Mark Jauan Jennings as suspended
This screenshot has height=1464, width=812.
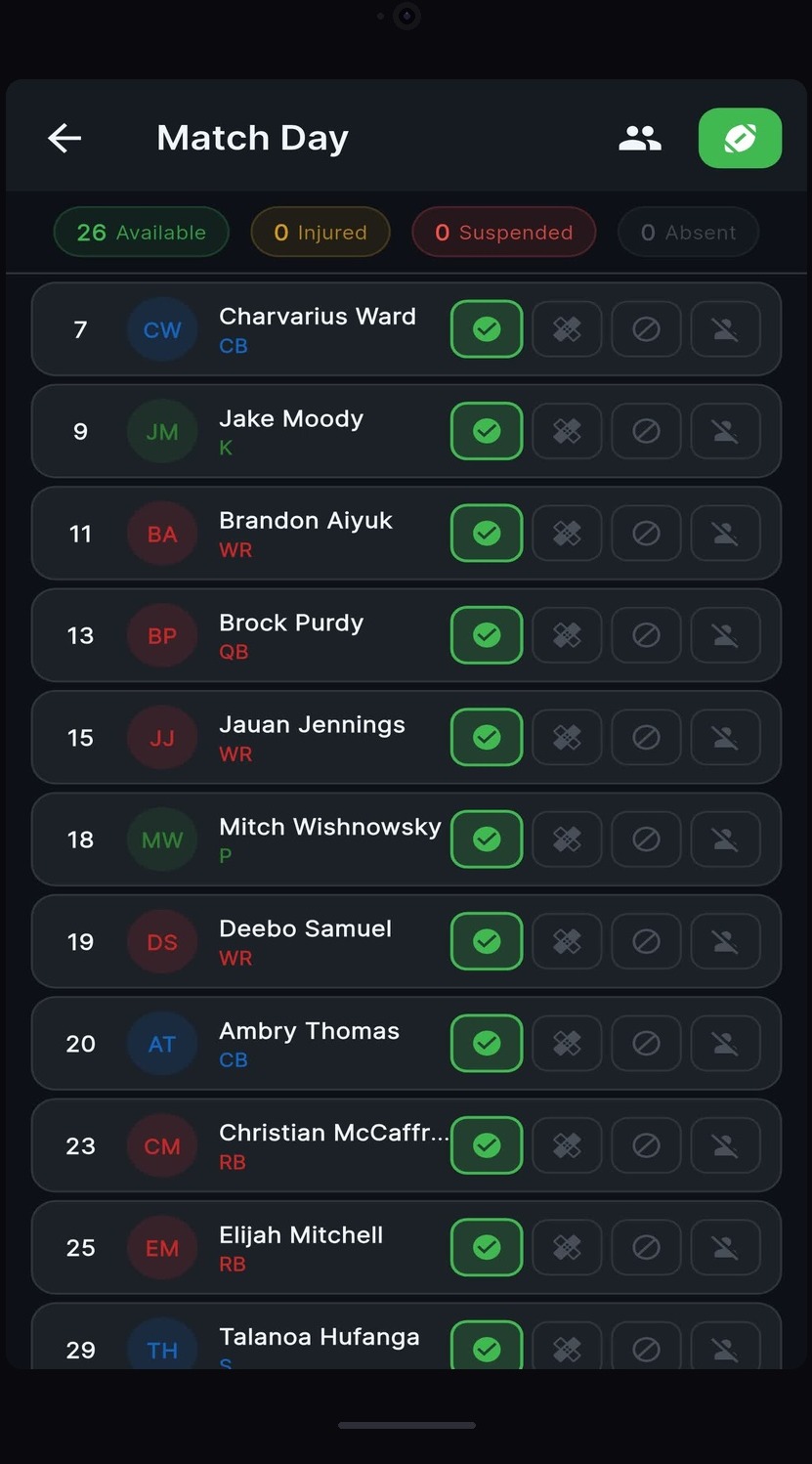[x=646, y=737]
